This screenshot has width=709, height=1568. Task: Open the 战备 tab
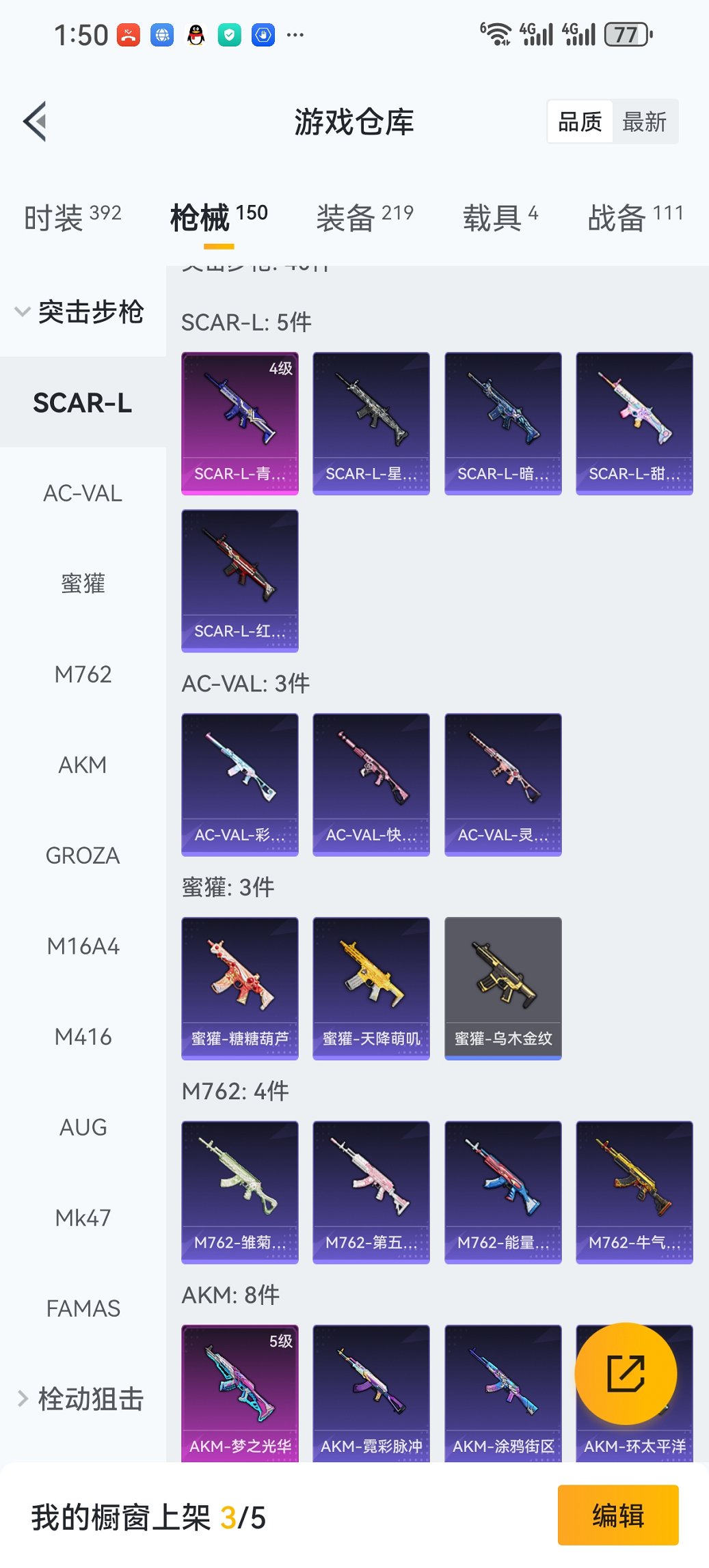[x=635, y=218]
